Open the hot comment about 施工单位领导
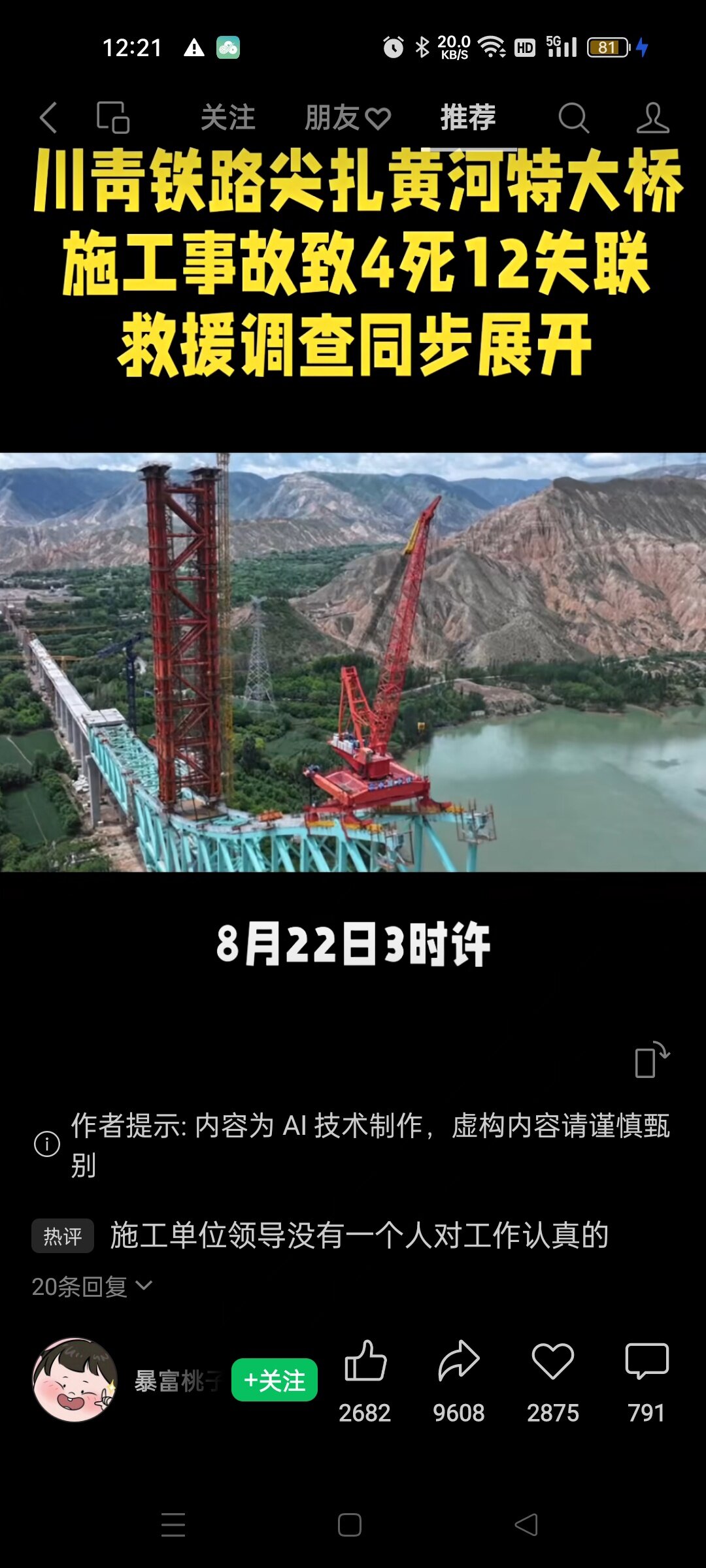This screenshot has width=706, height=1568. [358, 1235]
